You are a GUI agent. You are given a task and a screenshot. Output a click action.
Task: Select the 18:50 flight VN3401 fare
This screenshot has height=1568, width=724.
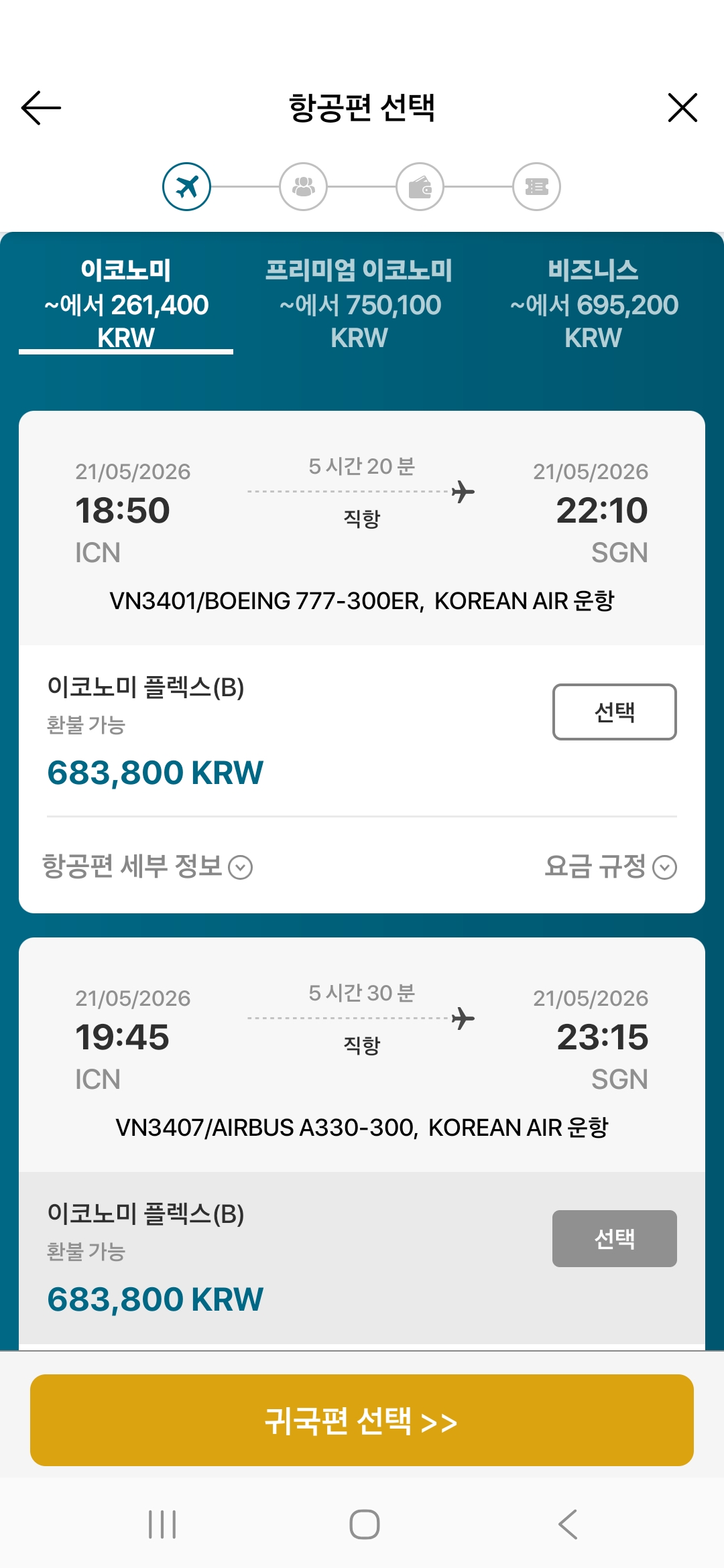pos(614,712)
